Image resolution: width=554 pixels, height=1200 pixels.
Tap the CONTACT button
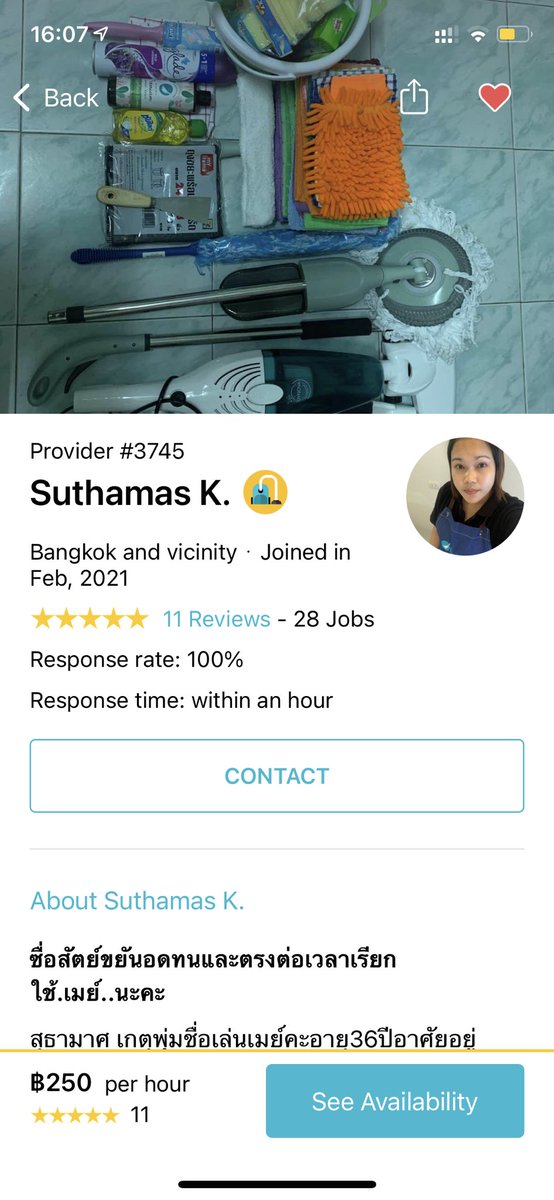(277, 776)
